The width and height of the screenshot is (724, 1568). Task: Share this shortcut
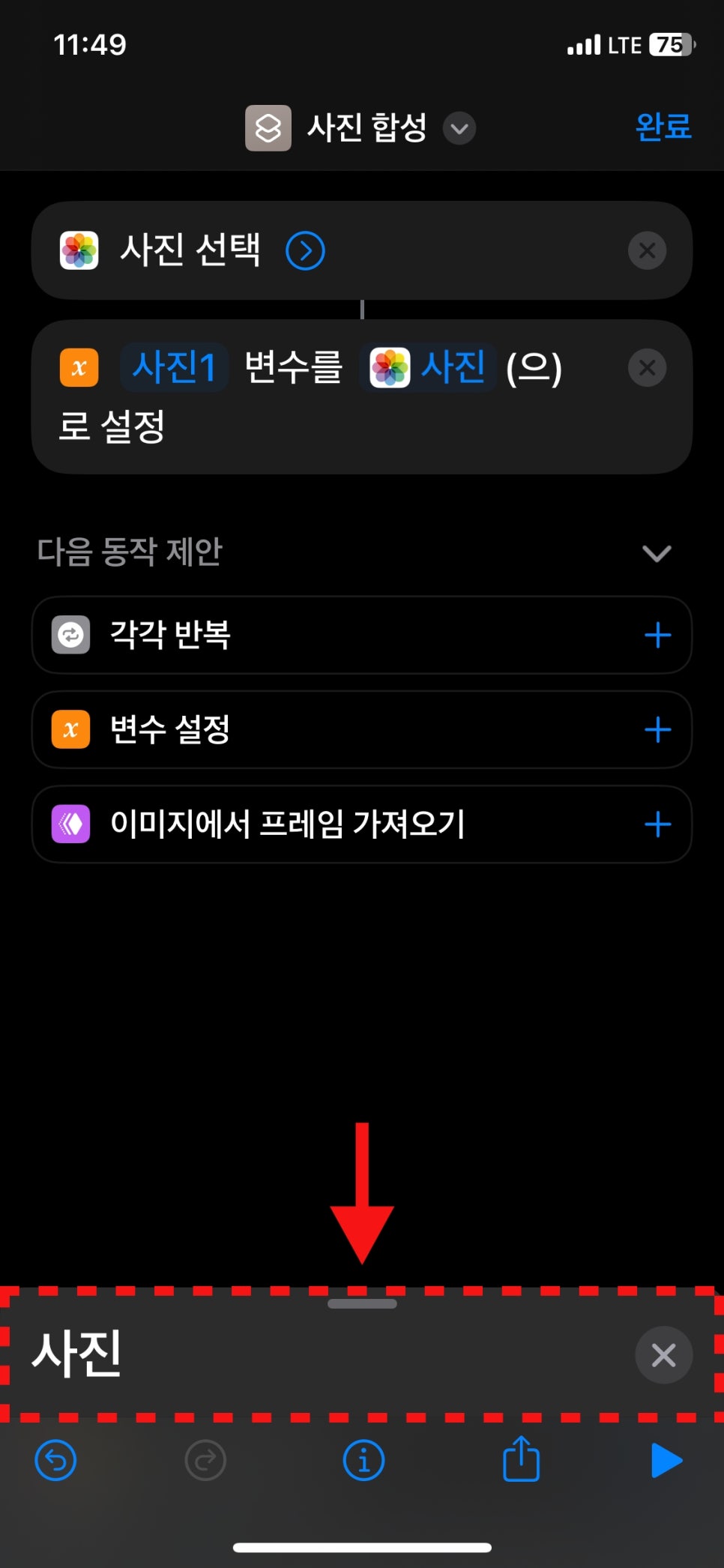[521, 1459]
